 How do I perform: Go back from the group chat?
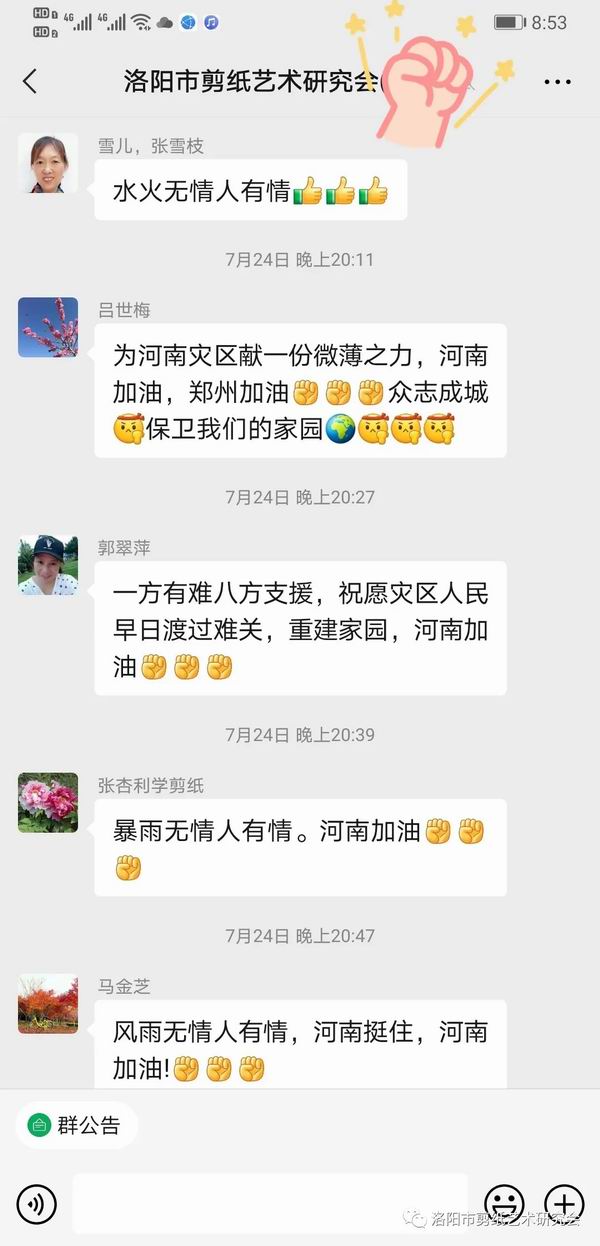coord(30,82)
